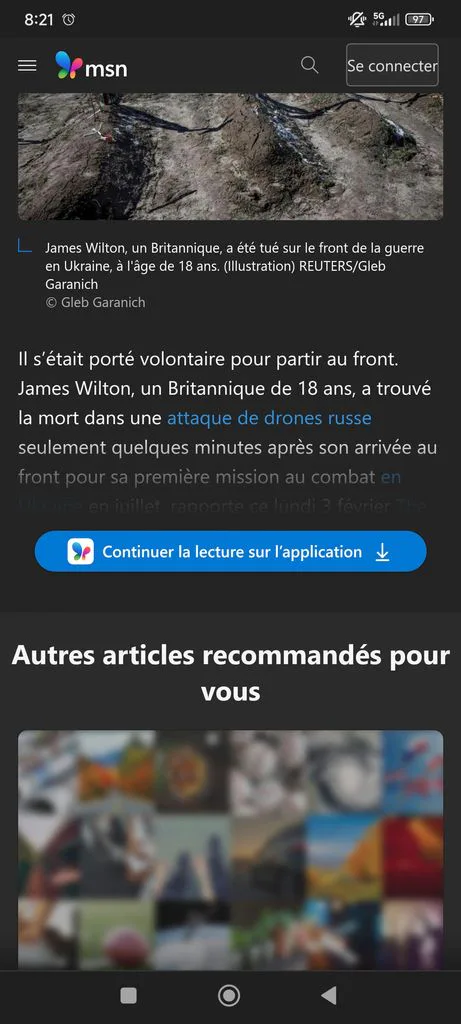The width and height of the screenshot is (461, 1024).
Task: Open the attaque de drones russe link
Action: pos(269,418)
